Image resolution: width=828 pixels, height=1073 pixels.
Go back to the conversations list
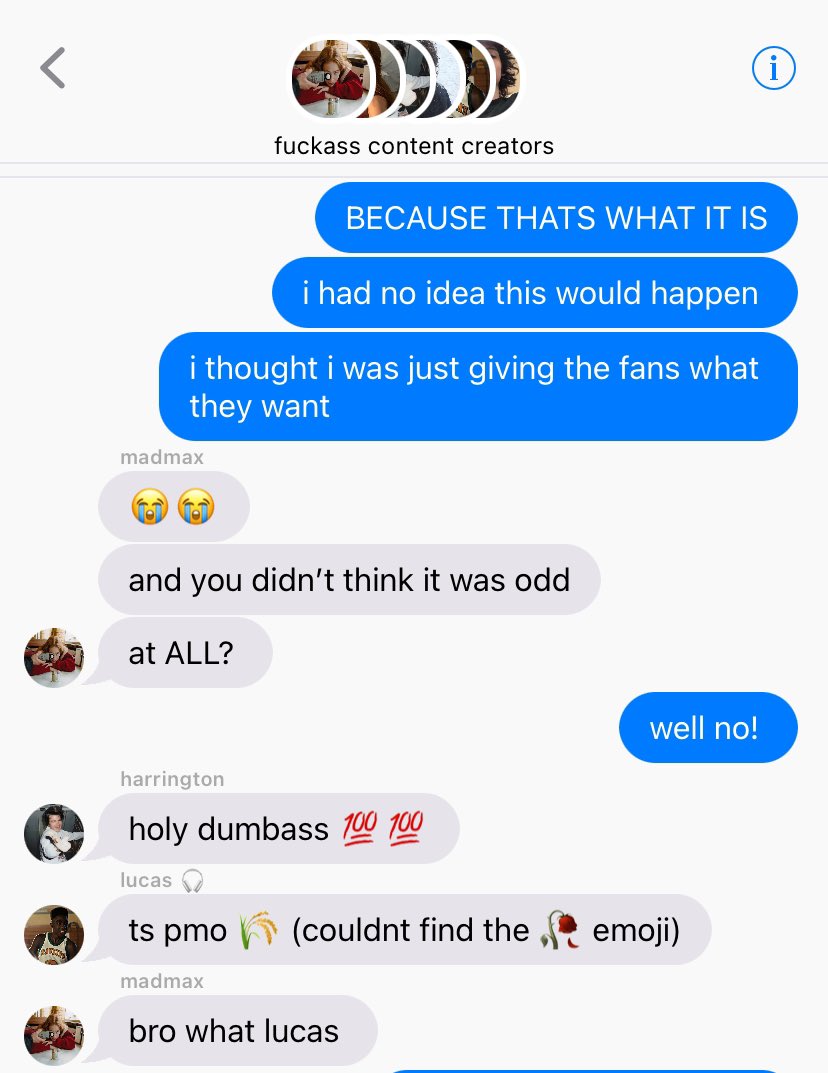coord(53,69)
